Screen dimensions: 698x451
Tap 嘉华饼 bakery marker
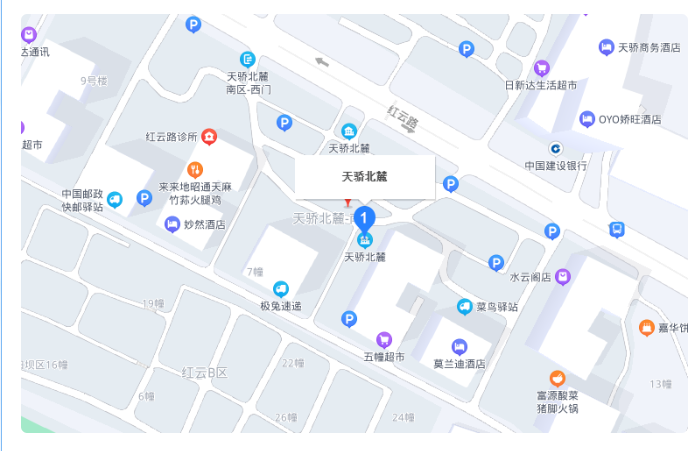646,327
